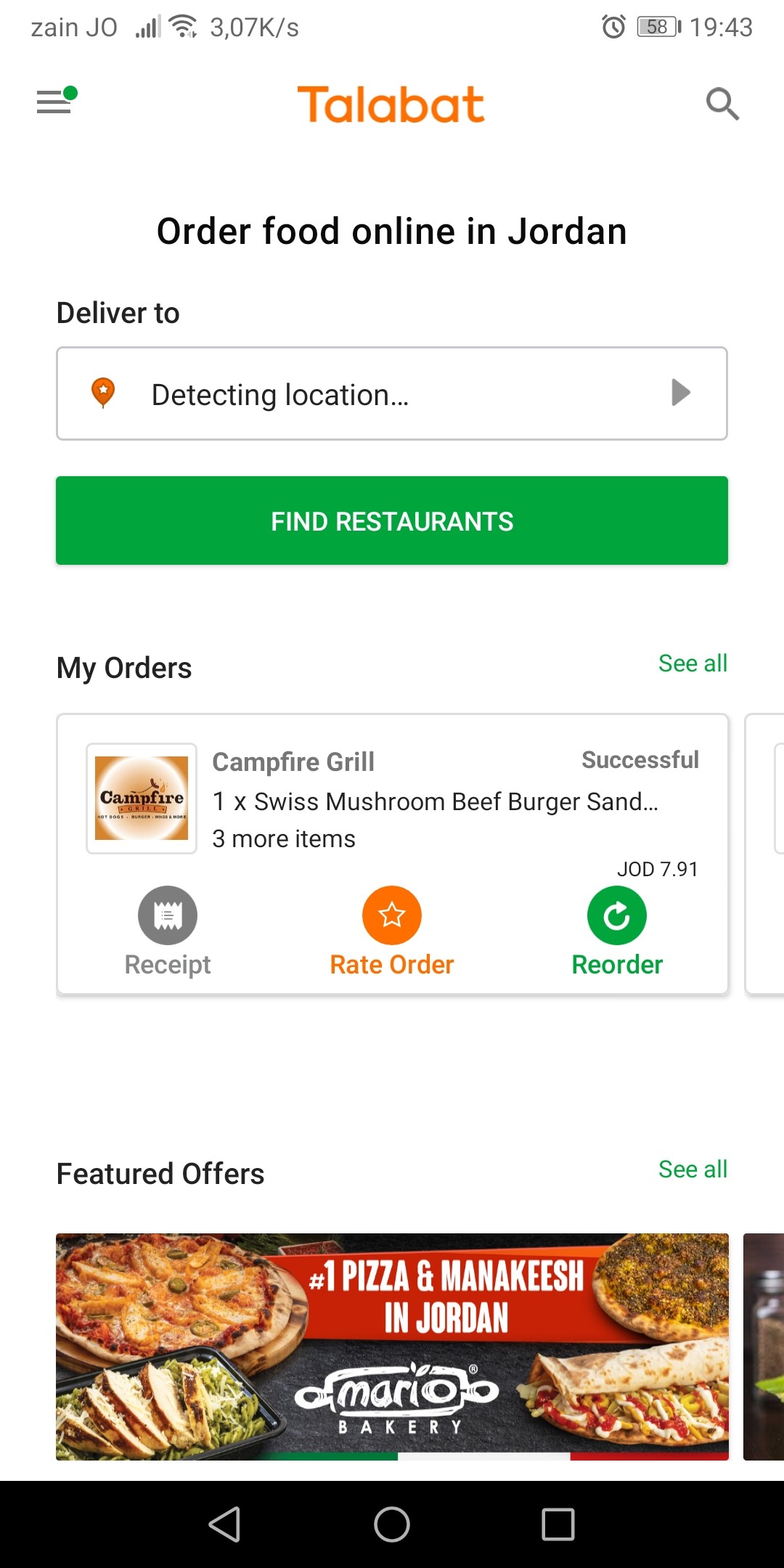Tap the Reorder refresh icon
Viewport: 784px width, 1568px height.
(616, 915)
